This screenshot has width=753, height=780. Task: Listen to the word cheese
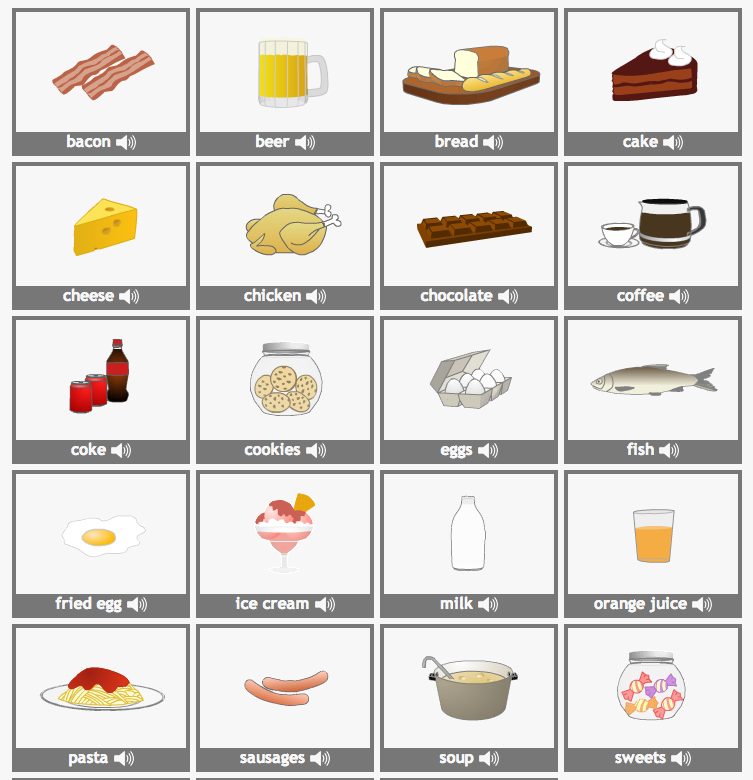[129, 296]
